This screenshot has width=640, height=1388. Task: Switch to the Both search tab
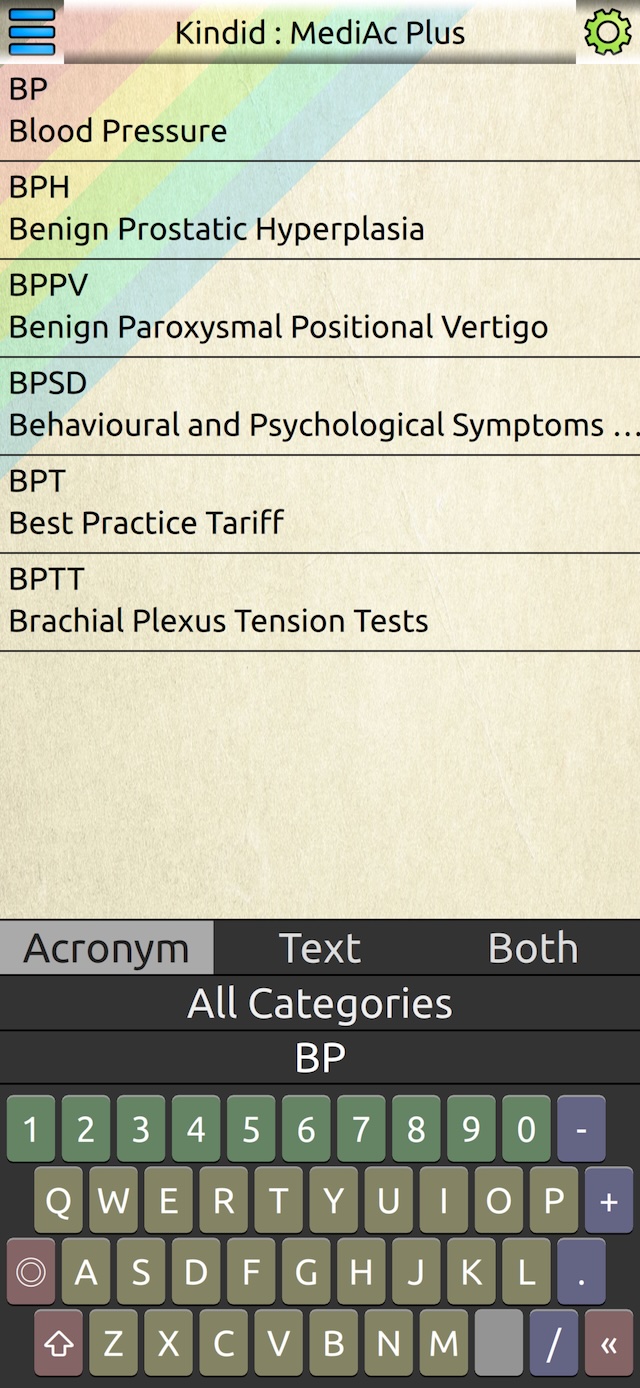(533, 948)
